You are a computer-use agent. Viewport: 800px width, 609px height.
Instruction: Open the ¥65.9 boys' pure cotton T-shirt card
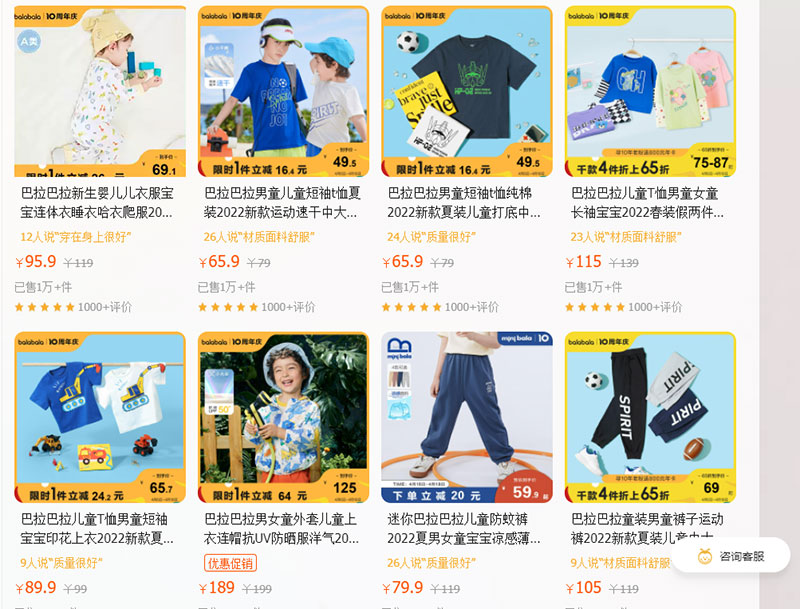tap(466, 92)
